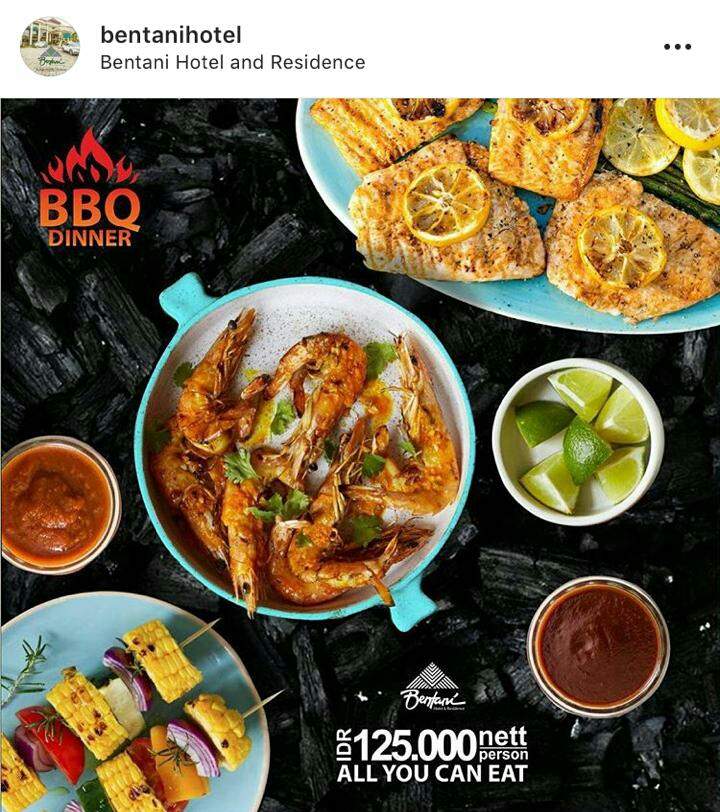Viewport: 720px width, 812px height.
Task: Open the BBQ Dinner post image
Action: pyautogui.click(x=360, y=455)
